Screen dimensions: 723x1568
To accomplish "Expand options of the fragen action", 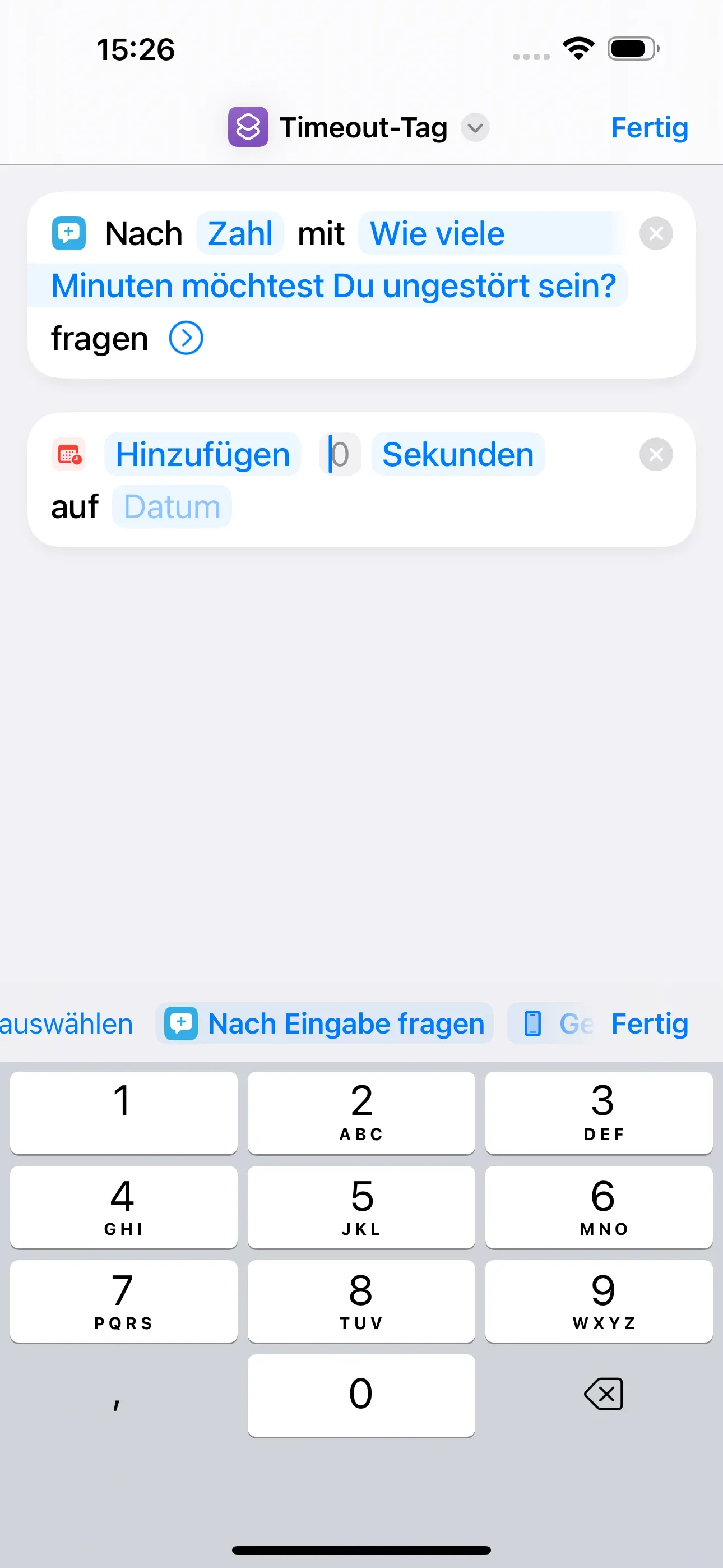I will point(186,338).
